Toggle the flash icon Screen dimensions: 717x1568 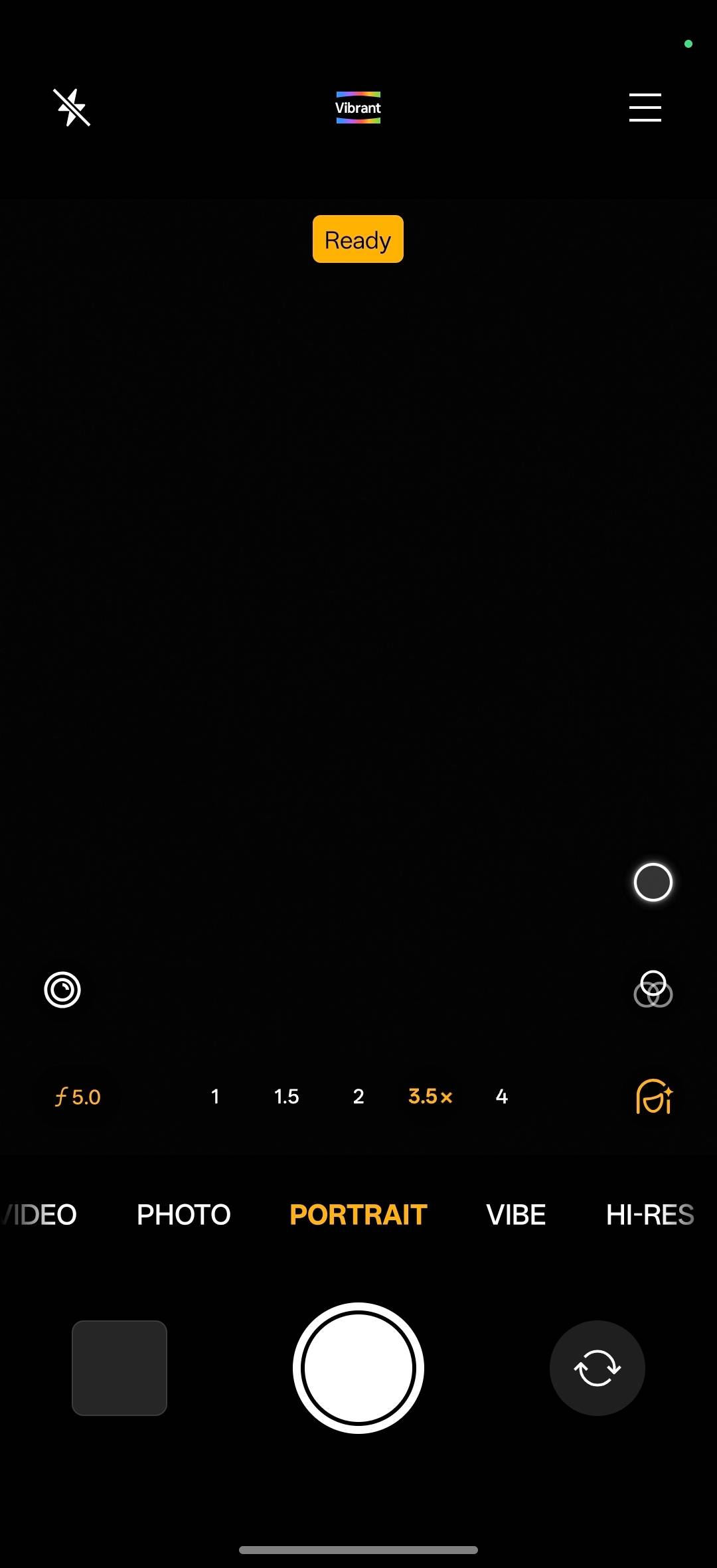(x=72, y=108)
